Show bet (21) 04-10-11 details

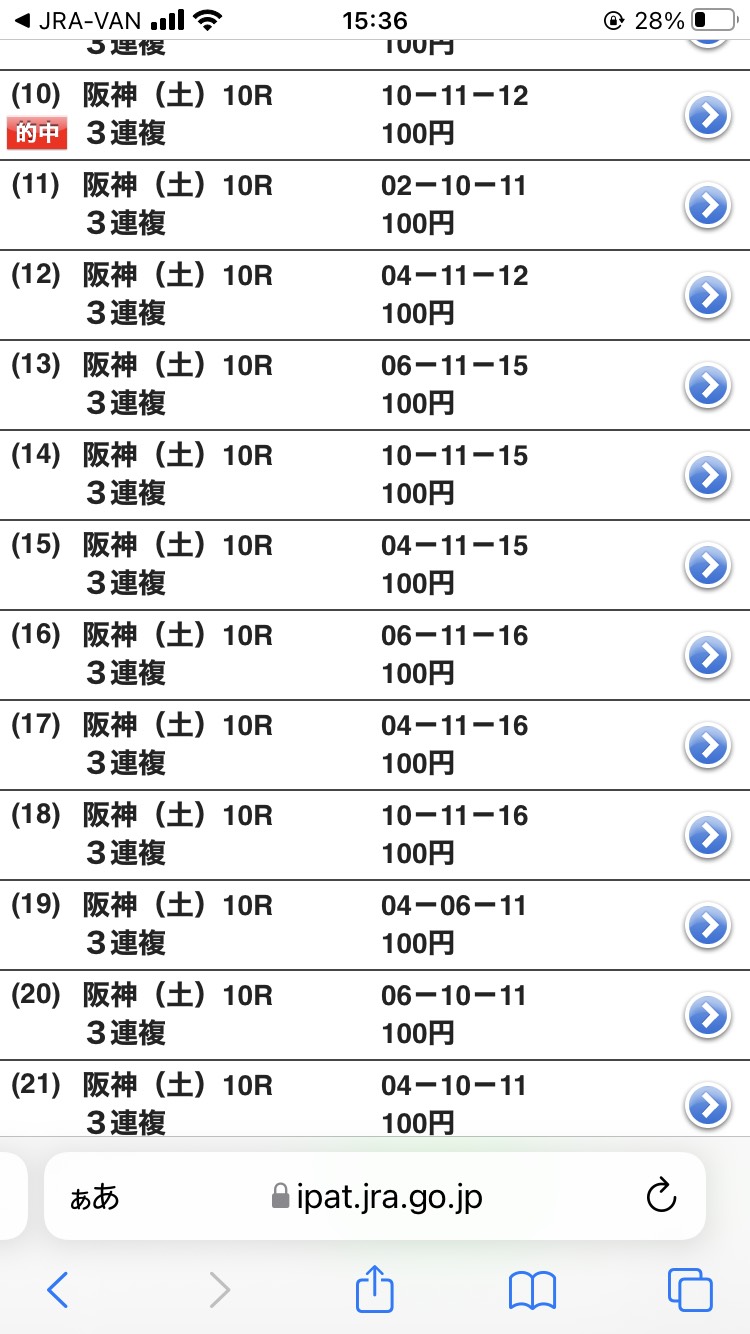[708, 1105]
